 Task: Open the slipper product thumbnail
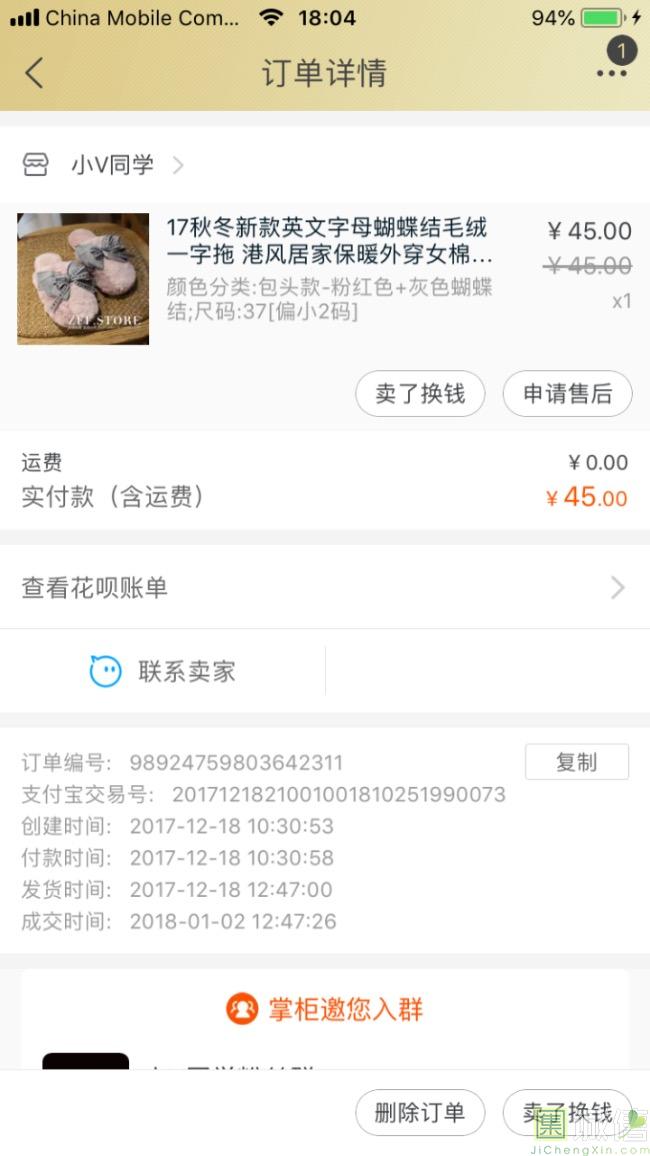(83, 279)
